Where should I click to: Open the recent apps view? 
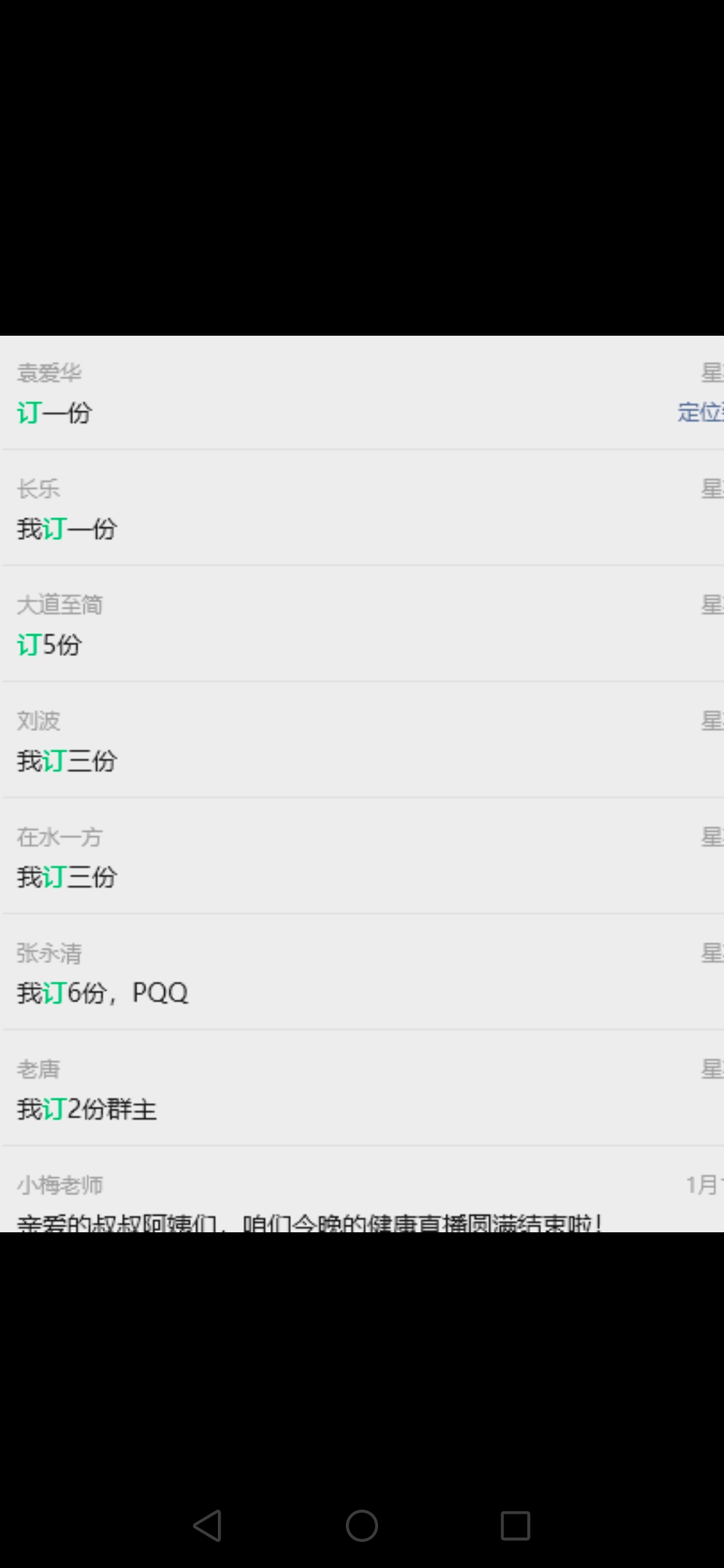tap(515, 1526)
